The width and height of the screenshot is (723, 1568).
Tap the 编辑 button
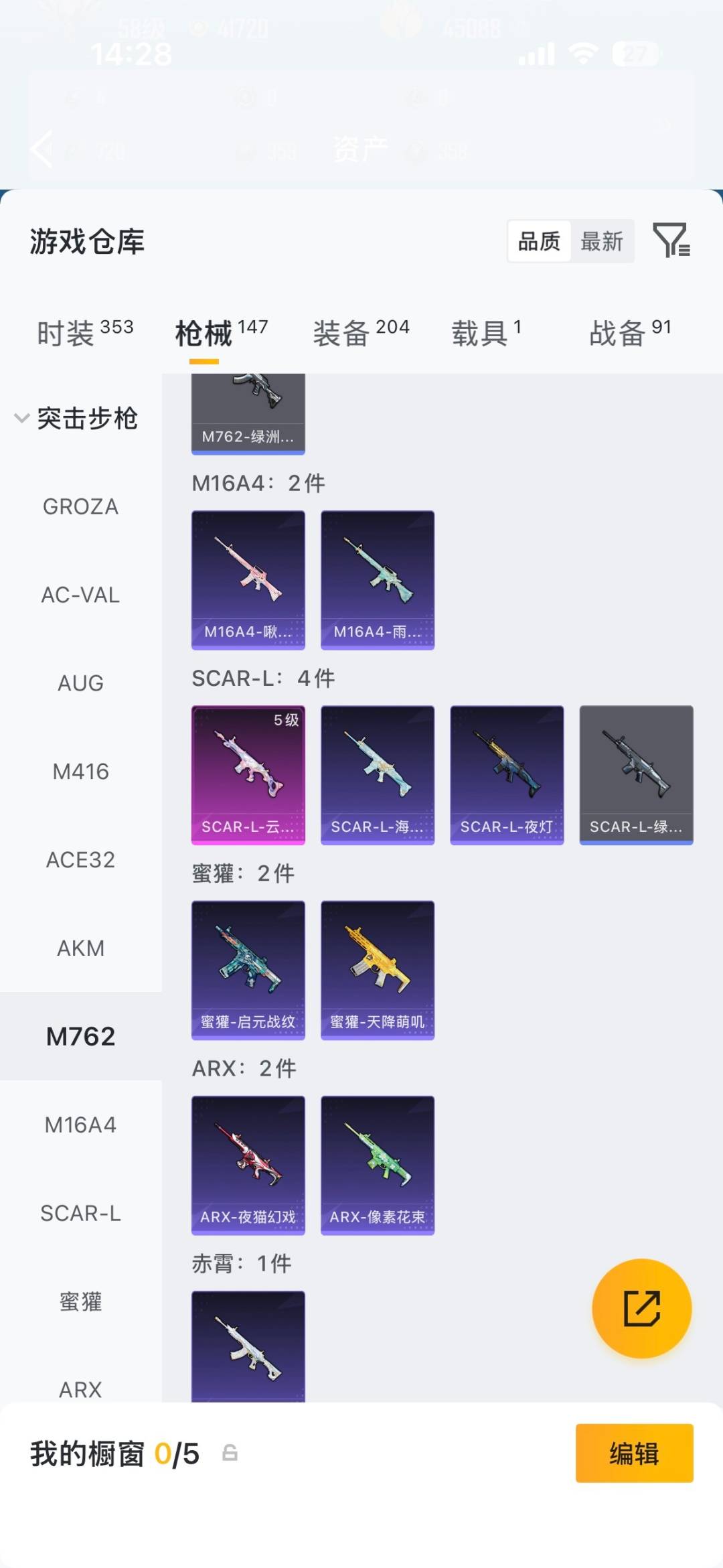click(634, 1453)
